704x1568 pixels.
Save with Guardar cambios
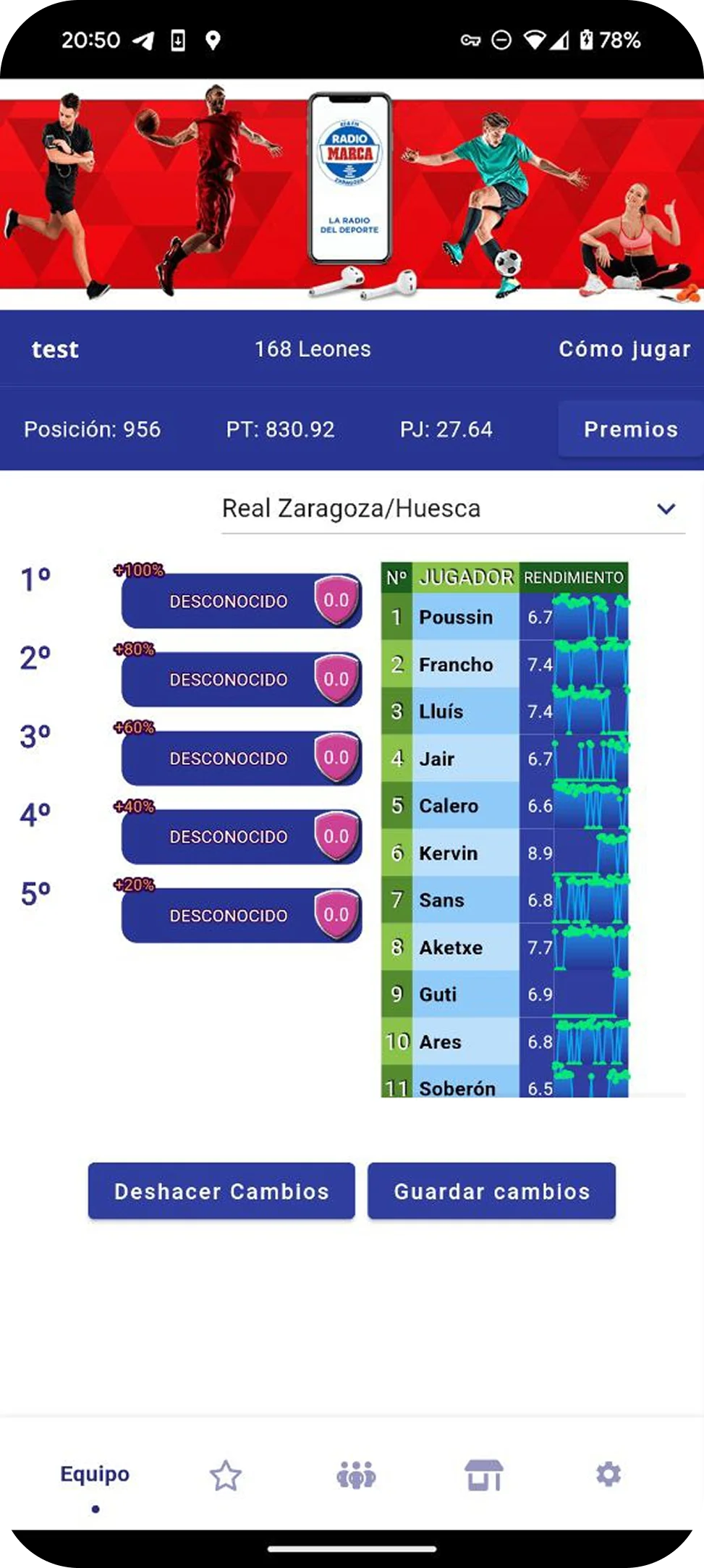tap(491, 1192)
